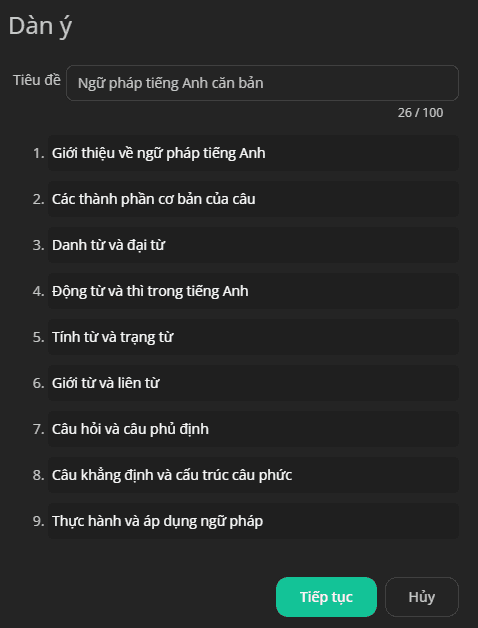Select outline item Giới thiệu về ngữ pháp tiếng Anh
Screen dimensions: 478x628
click(253, 153)
